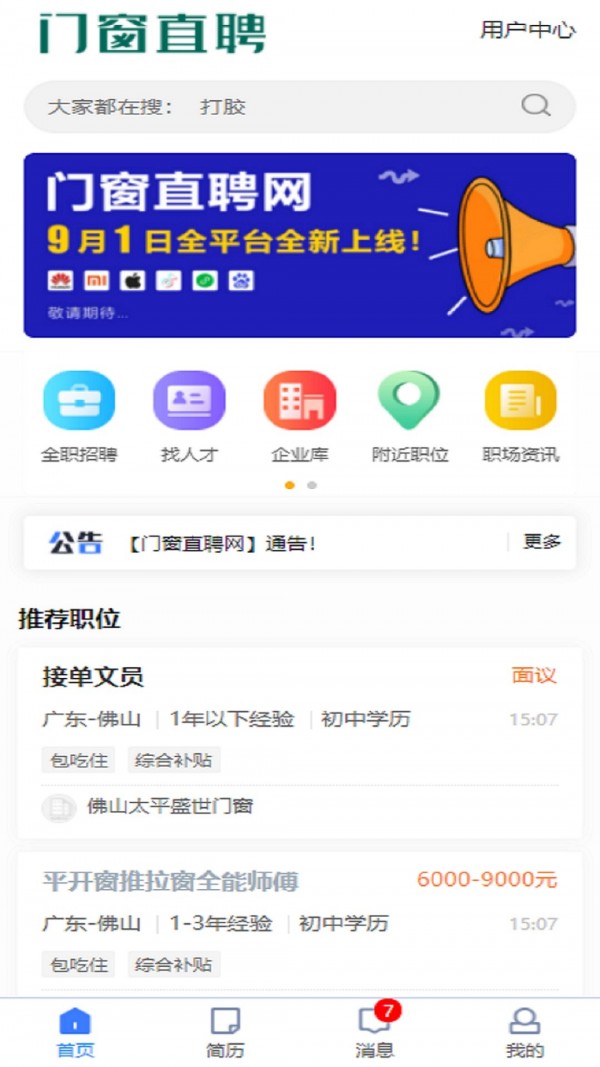
Task: Switch to the 简历 tab
Action: [x=225, y=1033]
